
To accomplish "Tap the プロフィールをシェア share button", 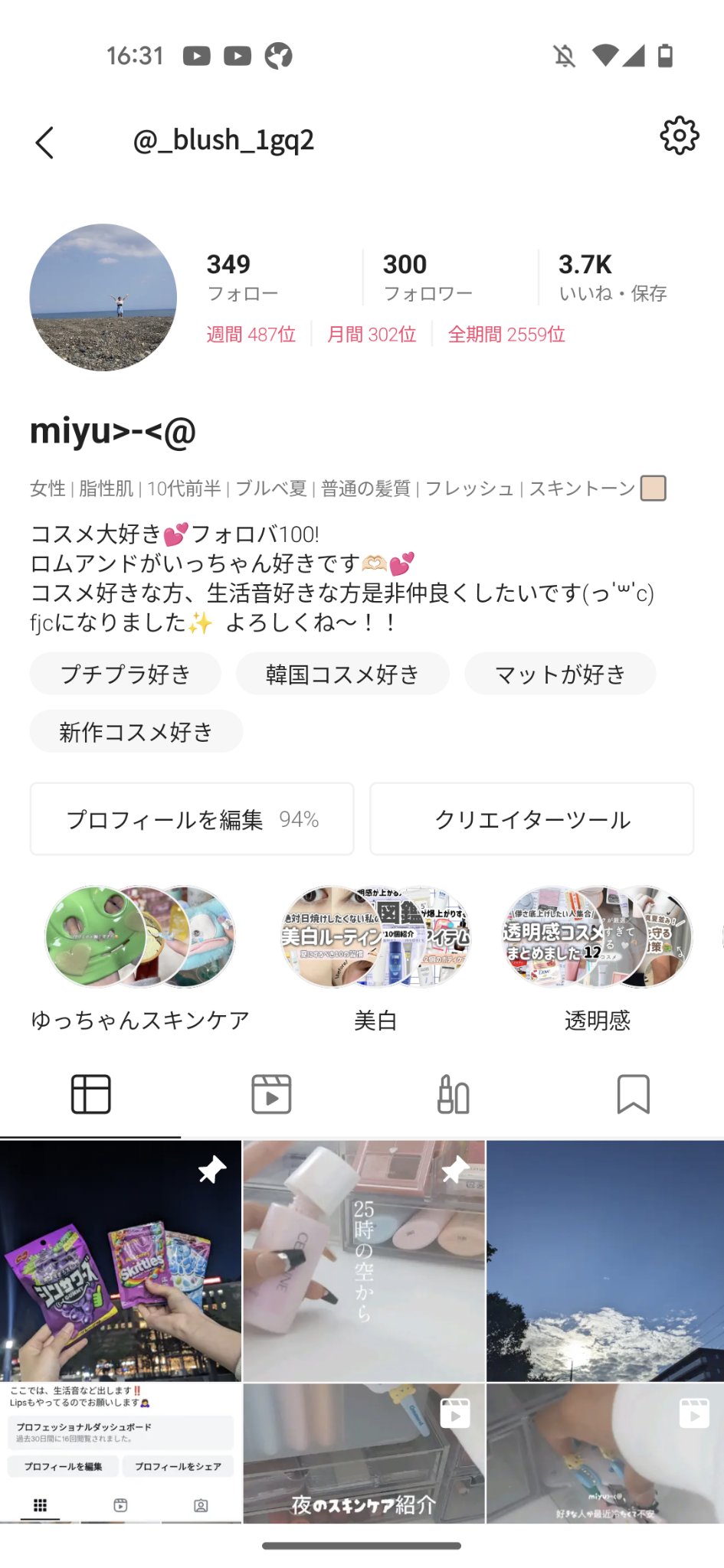I will [178, 1466].
